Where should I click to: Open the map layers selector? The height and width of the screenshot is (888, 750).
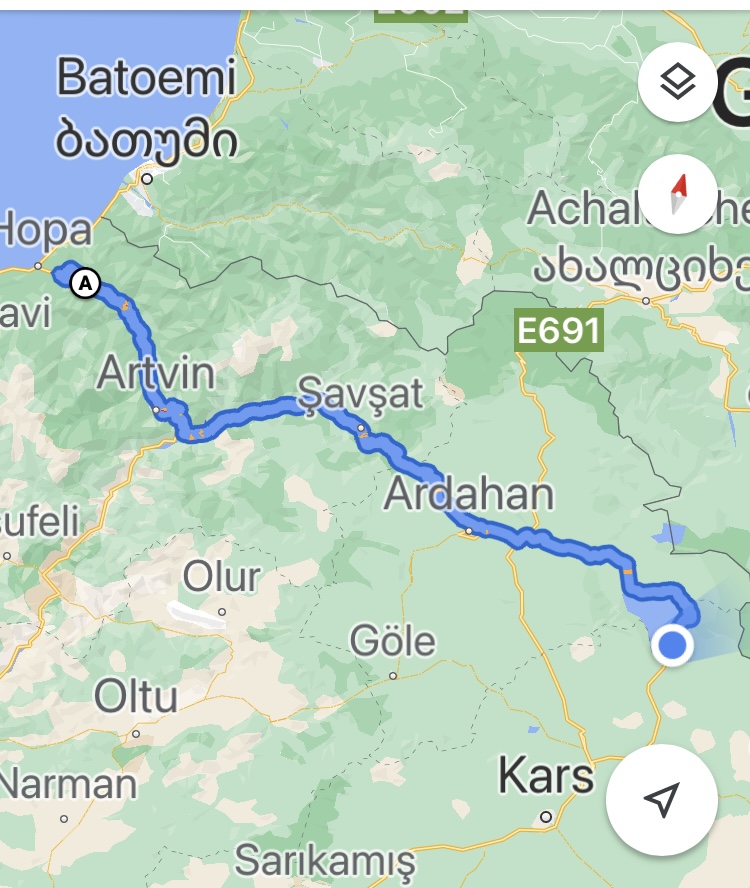(x=678, y=82)
